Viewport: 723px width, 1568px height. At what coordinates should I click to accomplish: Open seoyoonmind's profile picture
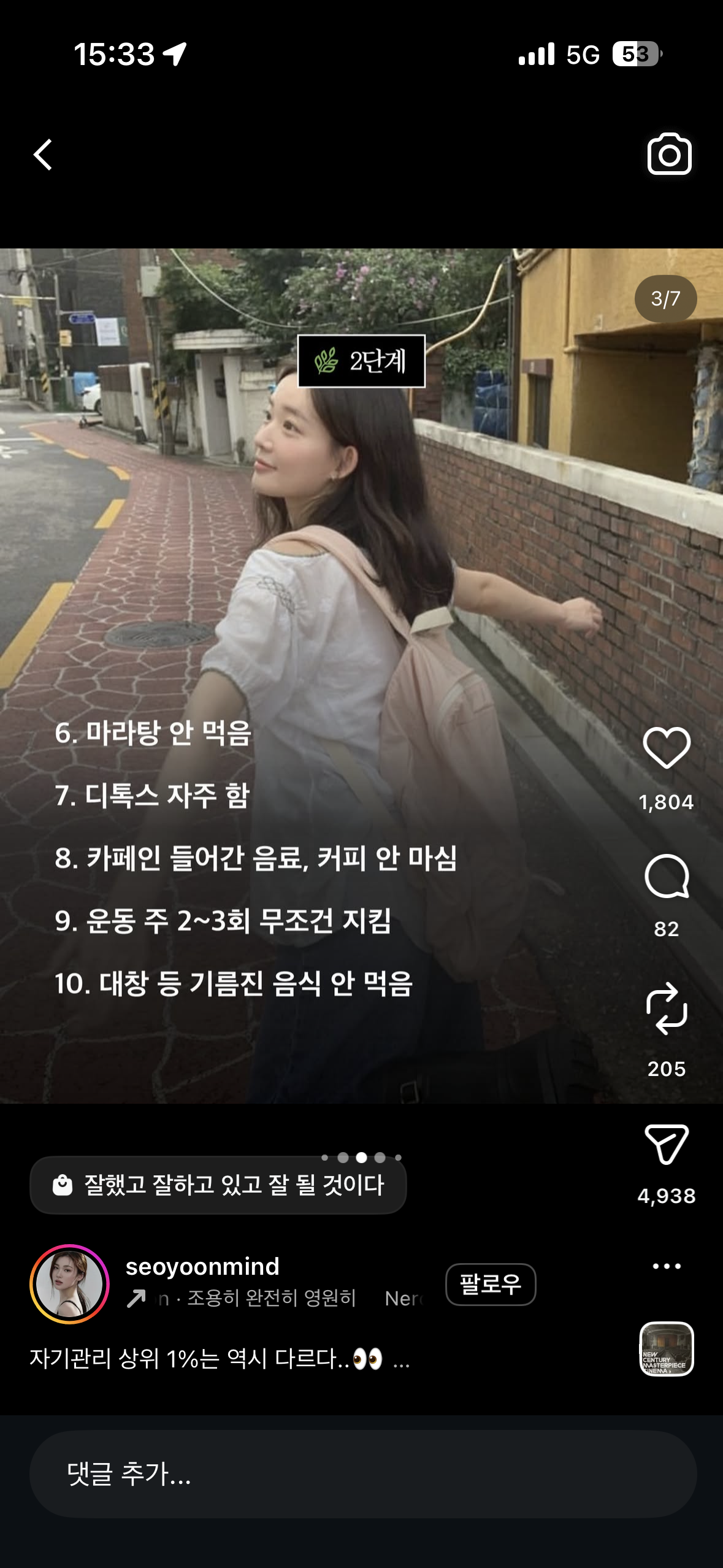pyautogui.click(x=69, y=1284)
